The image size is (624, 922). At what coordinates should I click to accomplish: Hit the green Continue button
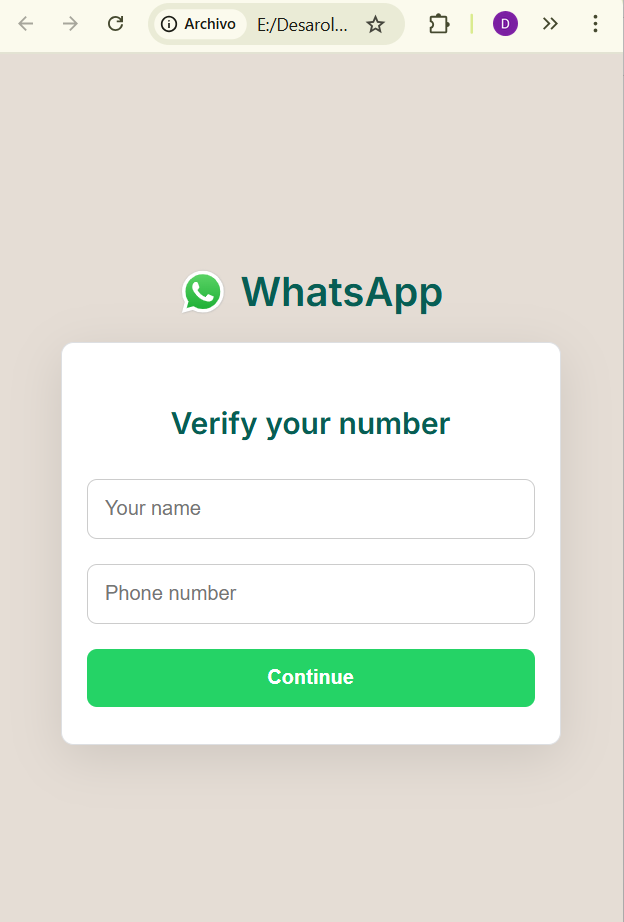tap(310, 678)
